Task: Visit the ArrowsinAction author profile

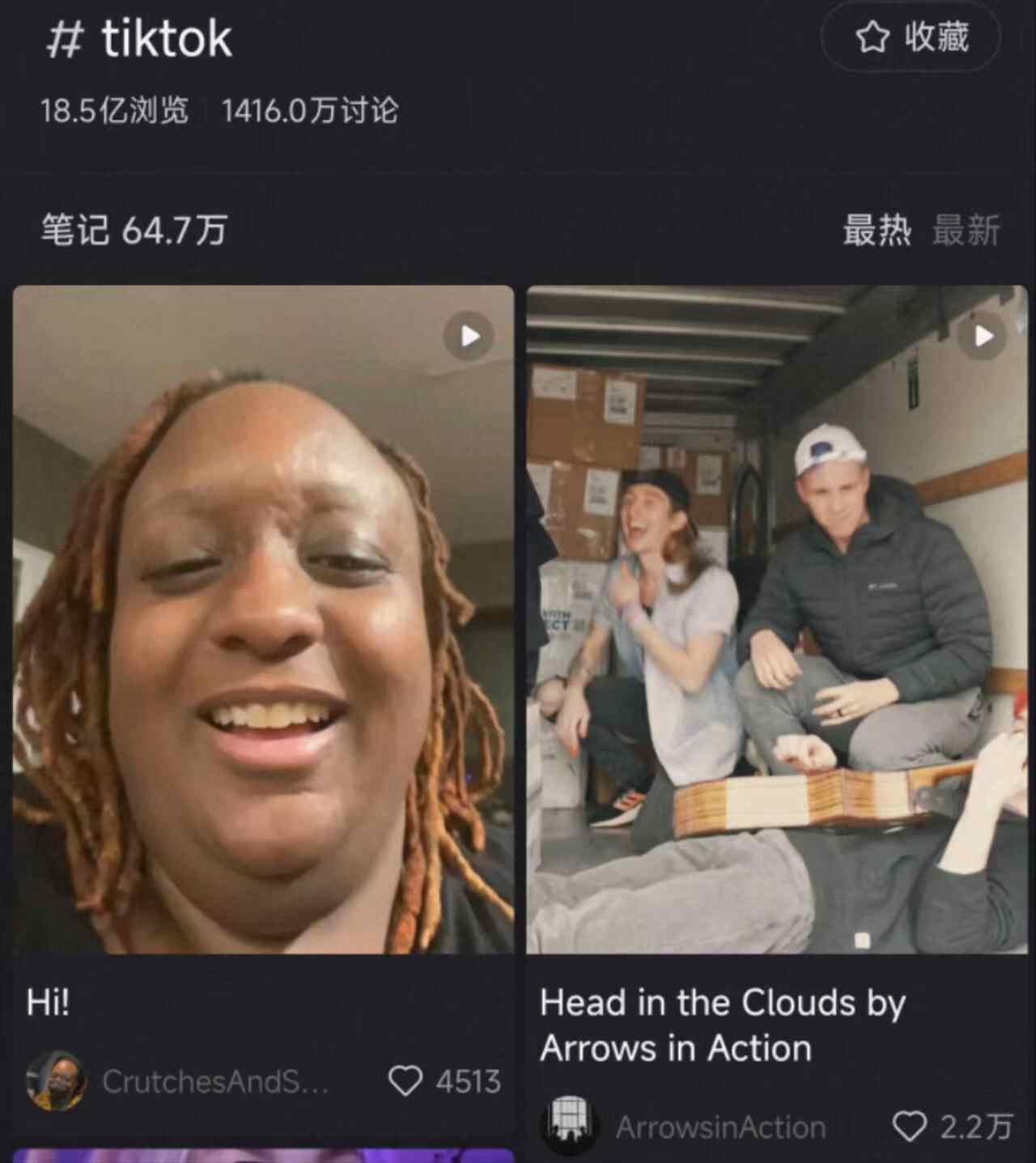Action: [x=570, y=1125]
